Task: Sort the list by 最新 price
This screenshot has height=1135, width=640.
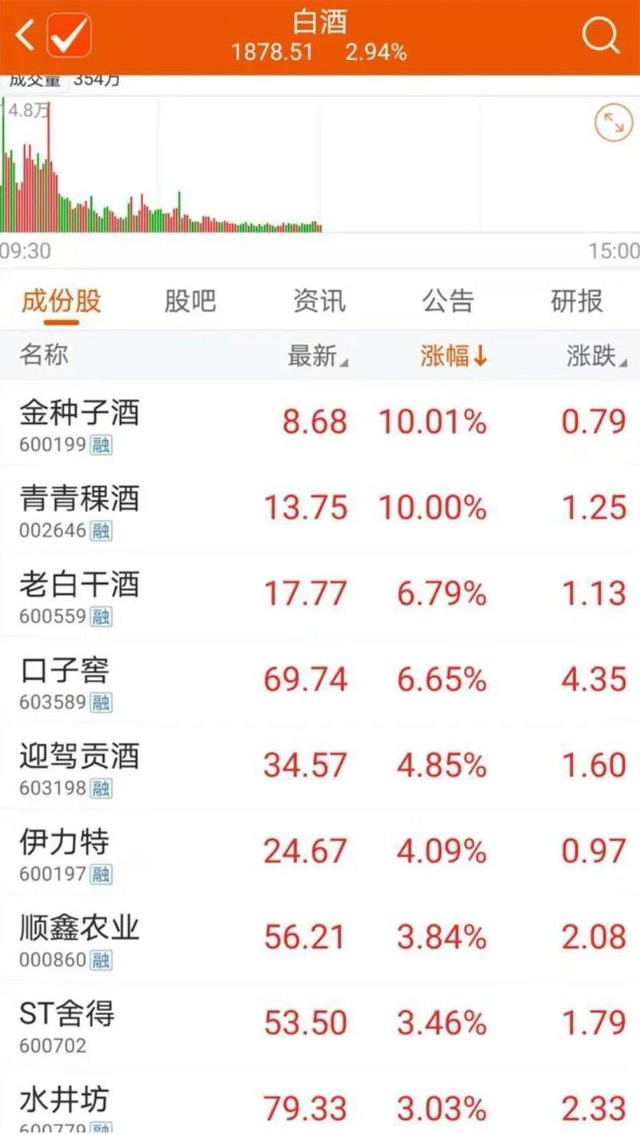Action: [x=318, y=356]
